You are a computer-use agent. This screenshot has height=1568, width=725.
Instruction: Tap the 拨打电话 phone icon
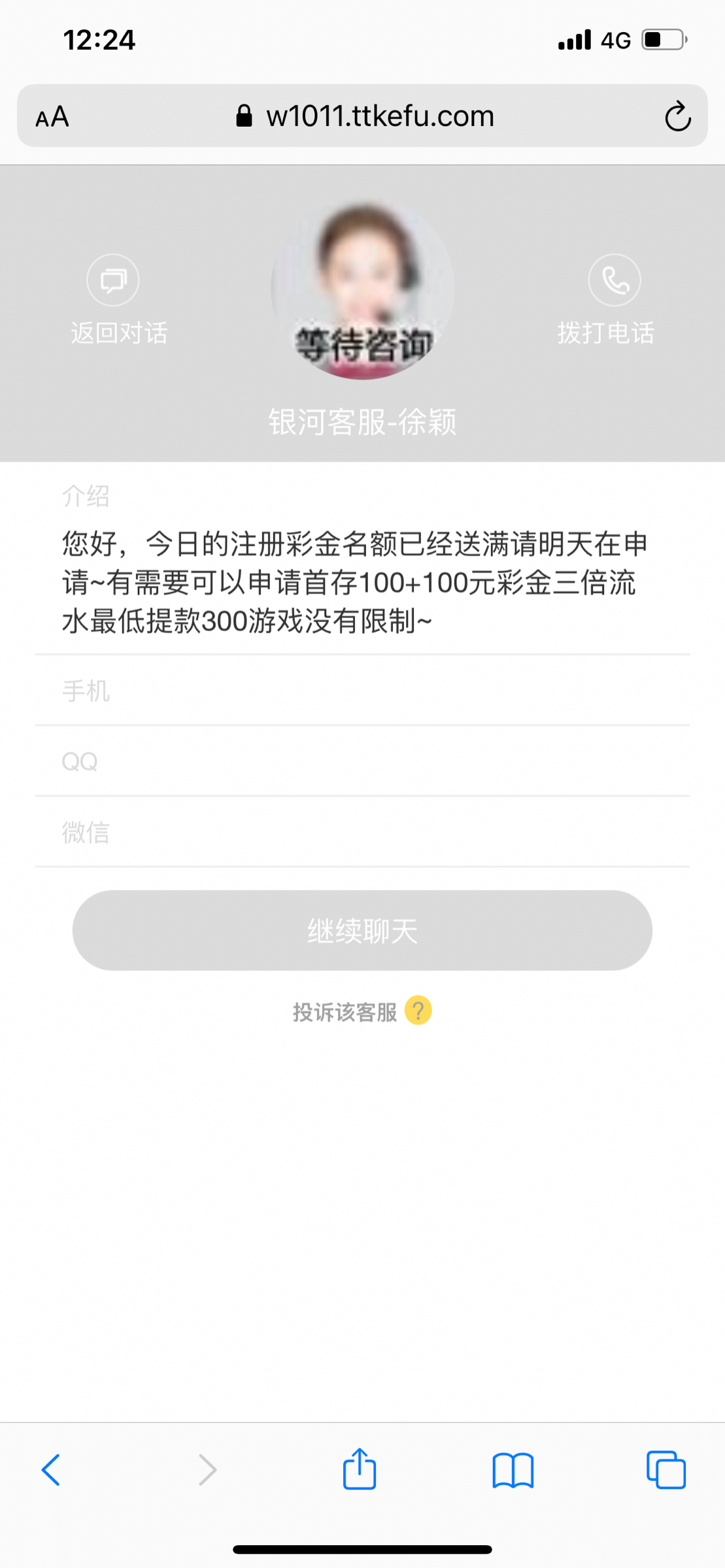pos(613,280)
